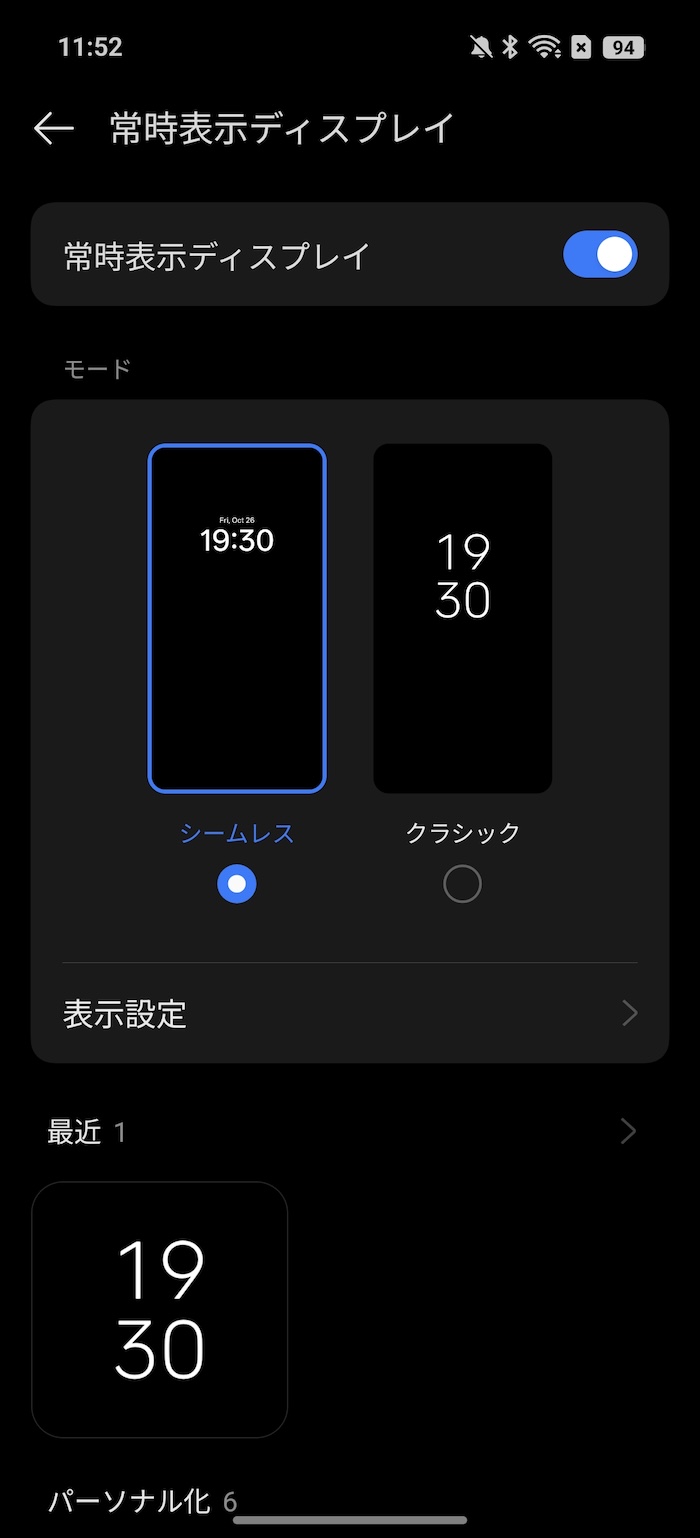Open 表示設定

point(350,1014)
